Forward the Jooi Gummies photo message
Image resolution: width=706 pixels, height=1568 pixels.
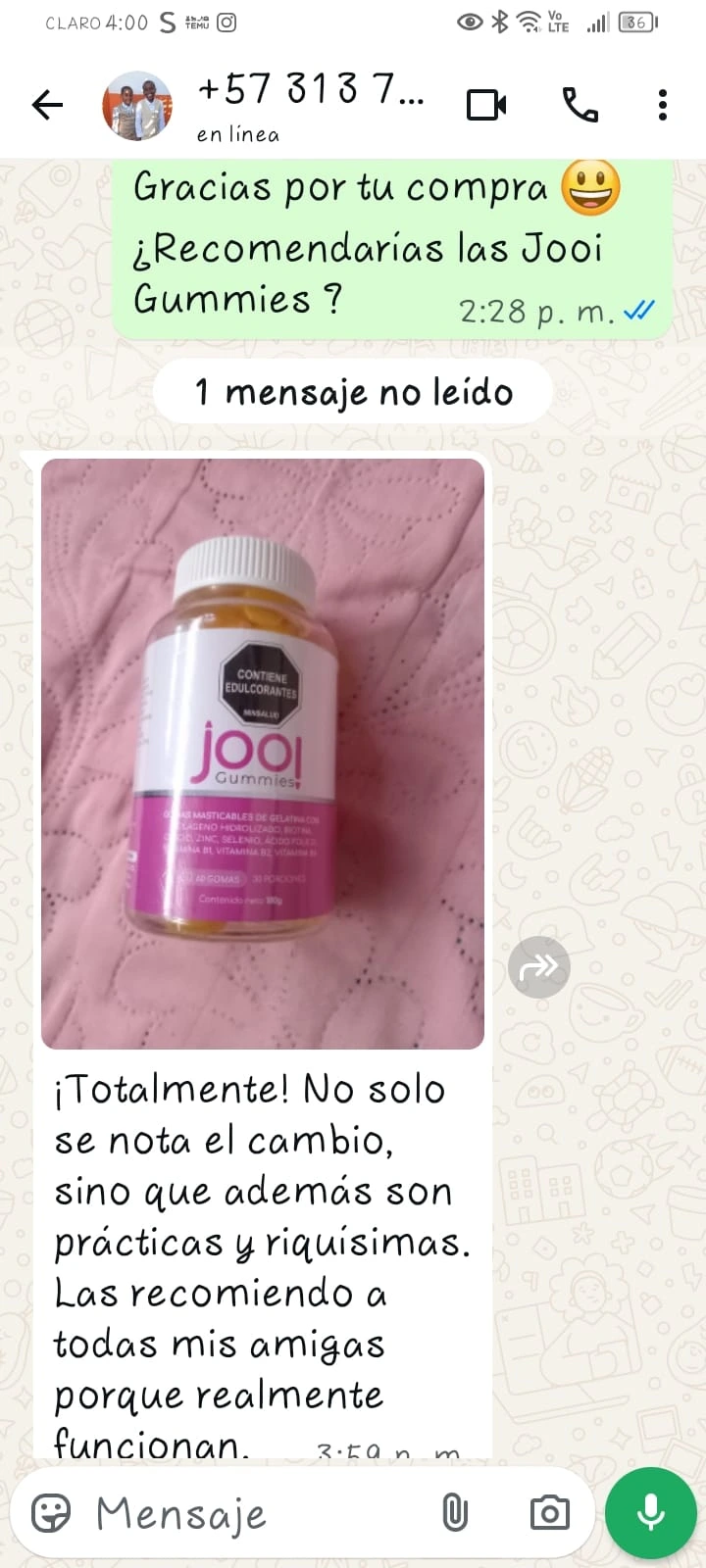tap(538, 966)
